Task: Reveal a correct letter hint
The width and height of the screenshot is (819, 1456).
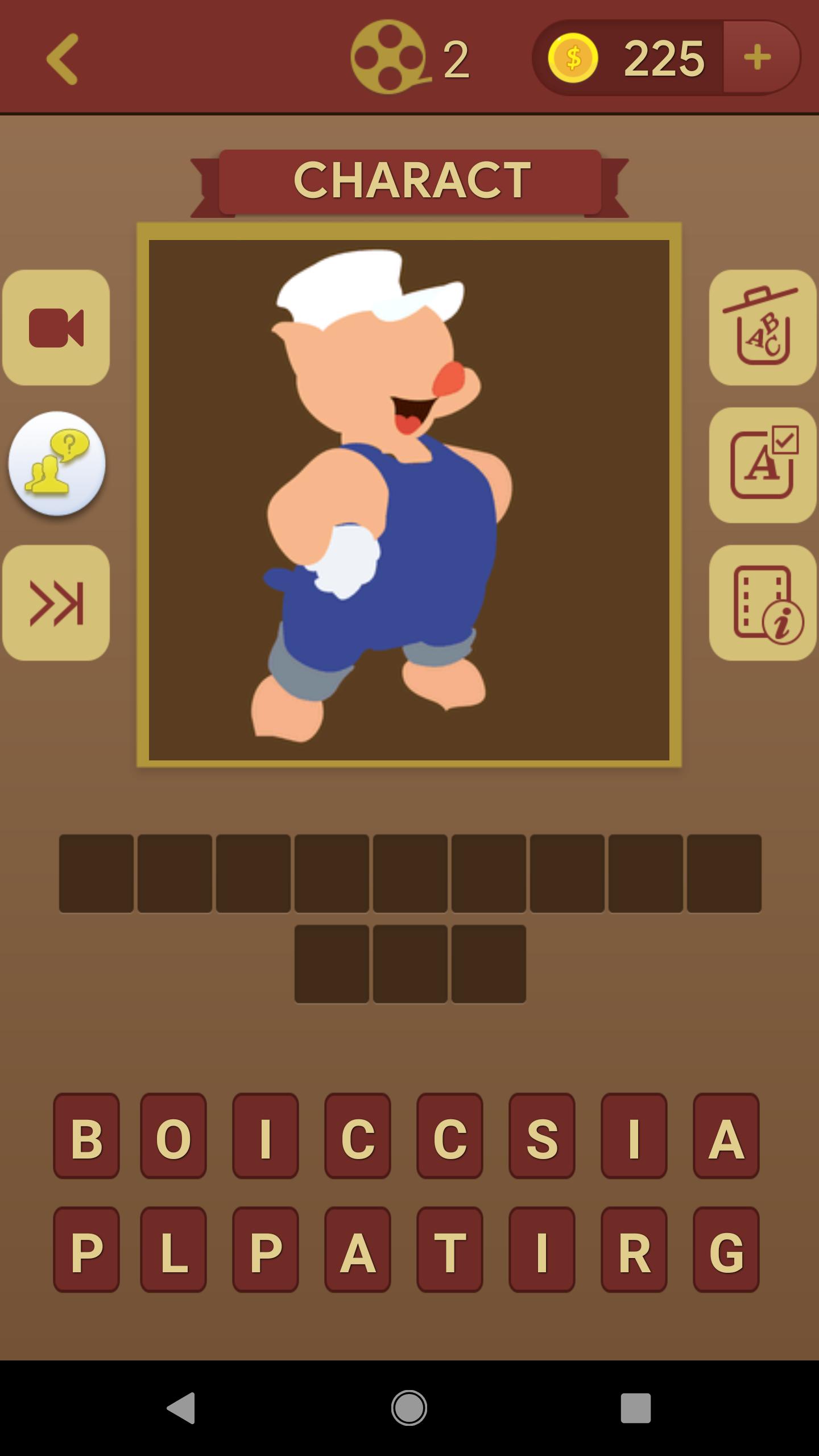Action: pyautogui.click(x=763, y=465)
